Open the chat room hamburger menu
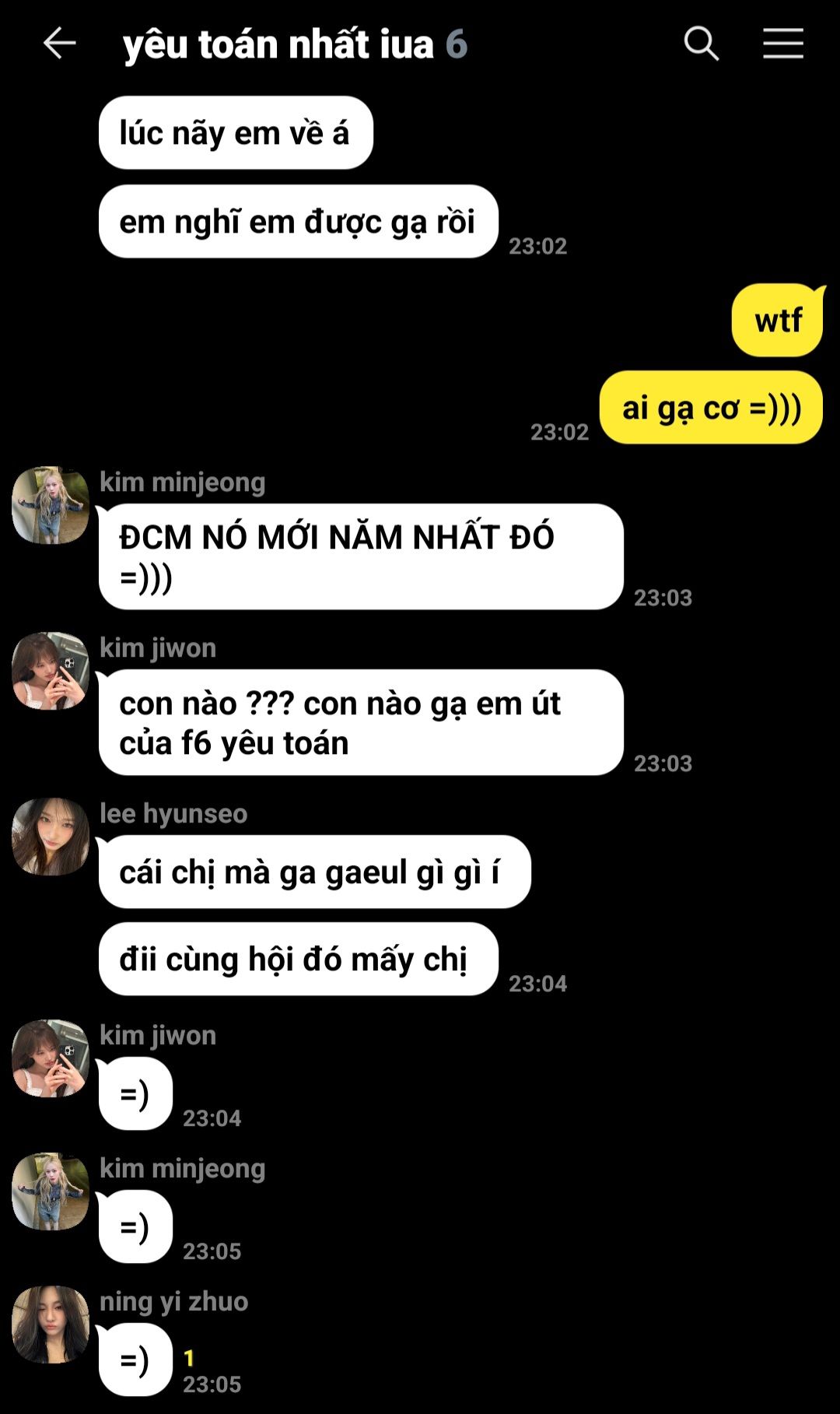840x1414 pixels. (x=782, y=44)
